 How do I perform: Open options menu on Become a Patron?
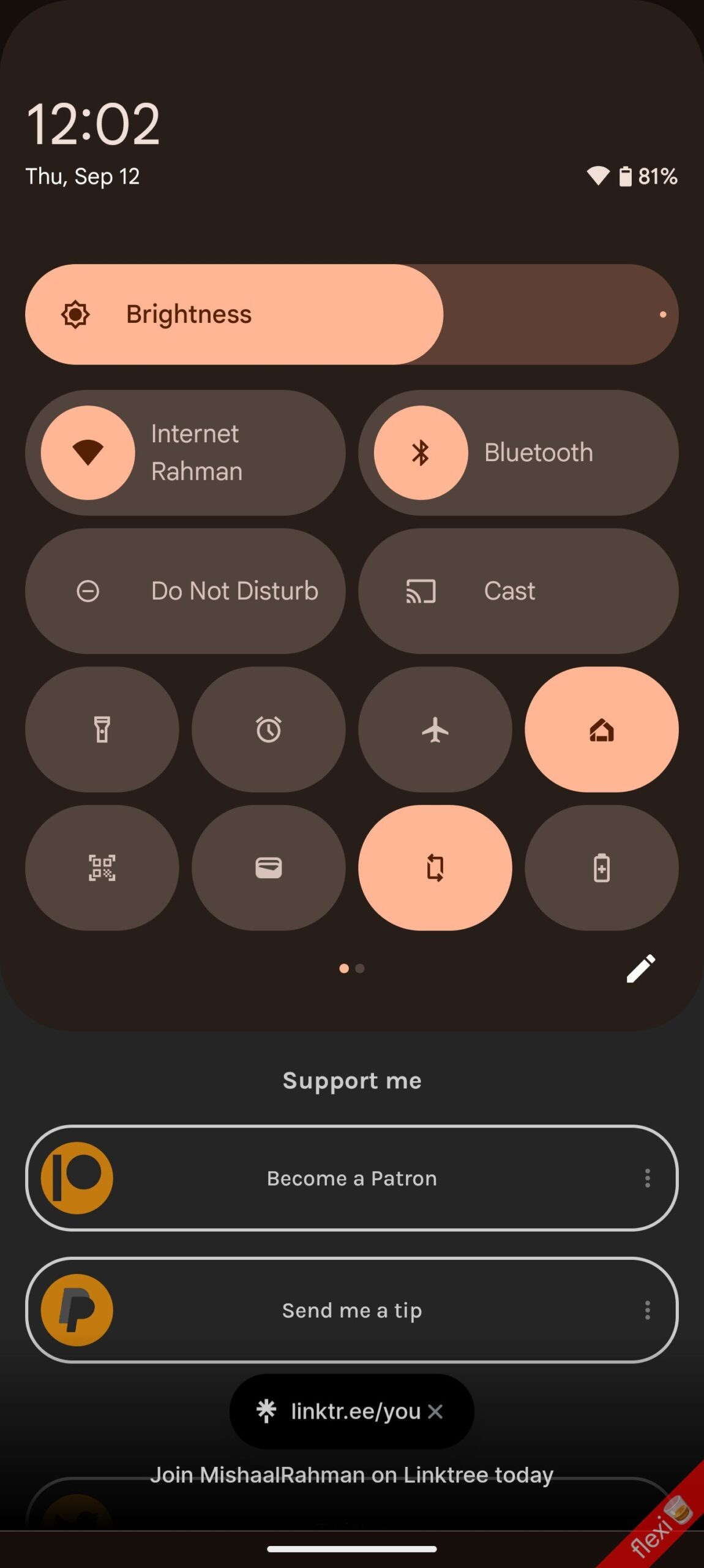(x=647, y=1178)
